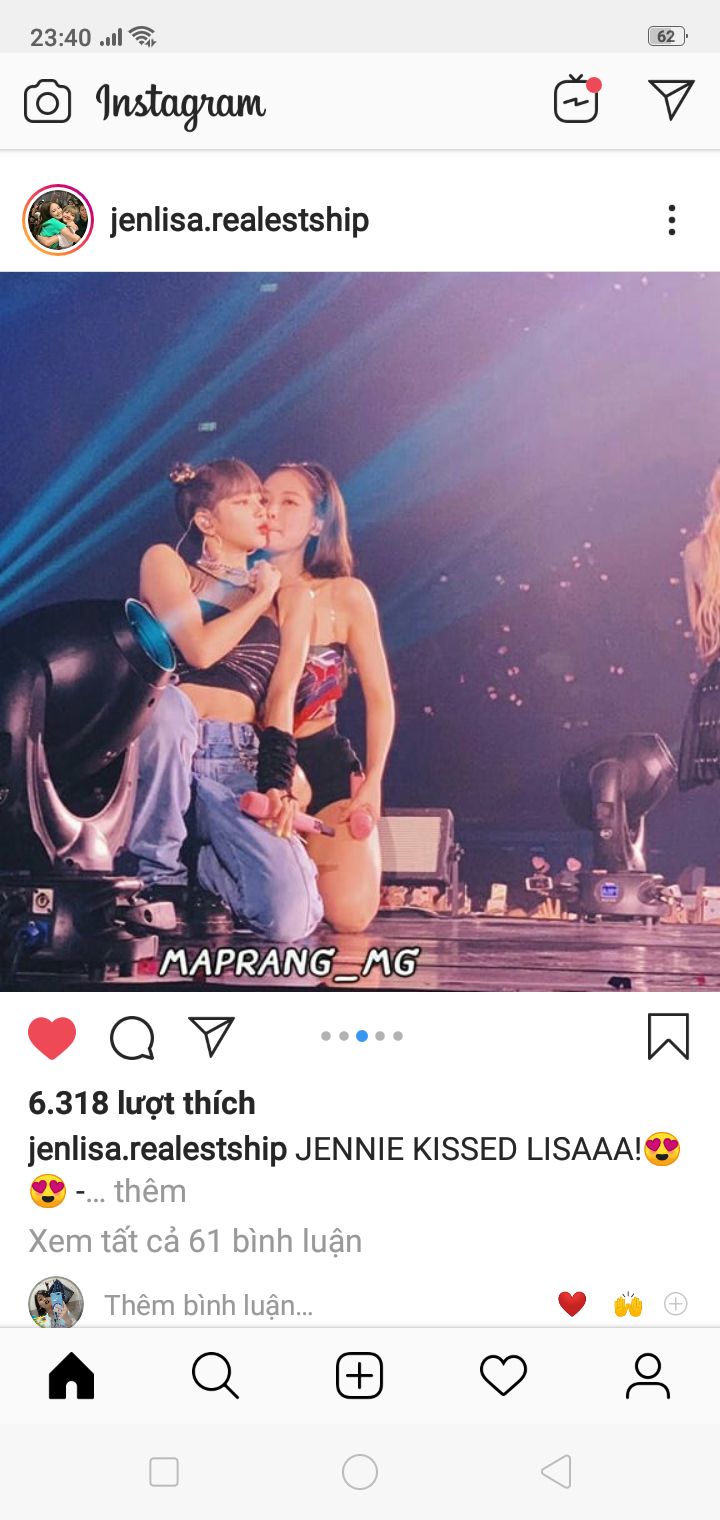Expand the caption with "thêm"
This screenshot has height=1520, width=720.
point(149,1191)
